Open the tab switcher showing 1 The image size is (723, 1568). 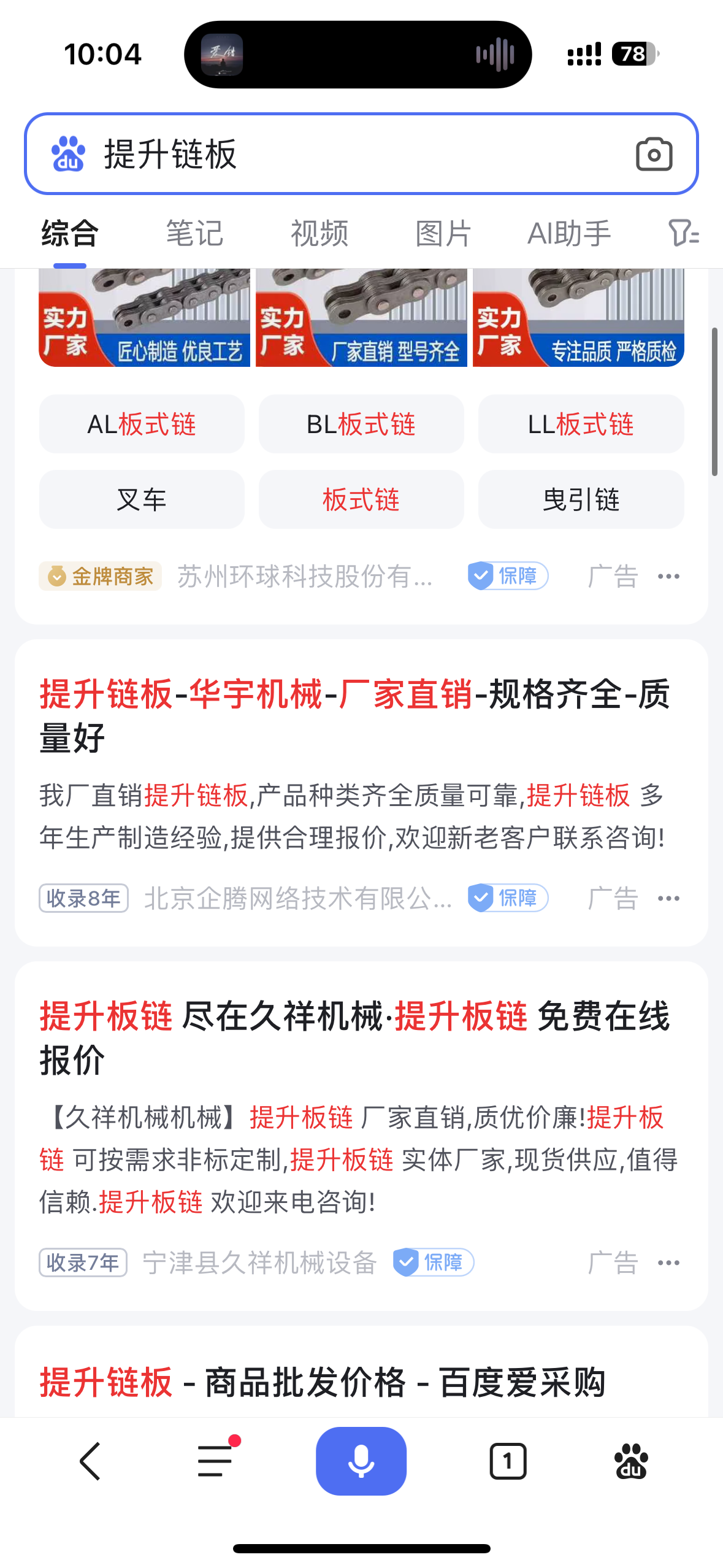tap(508, 1461)
